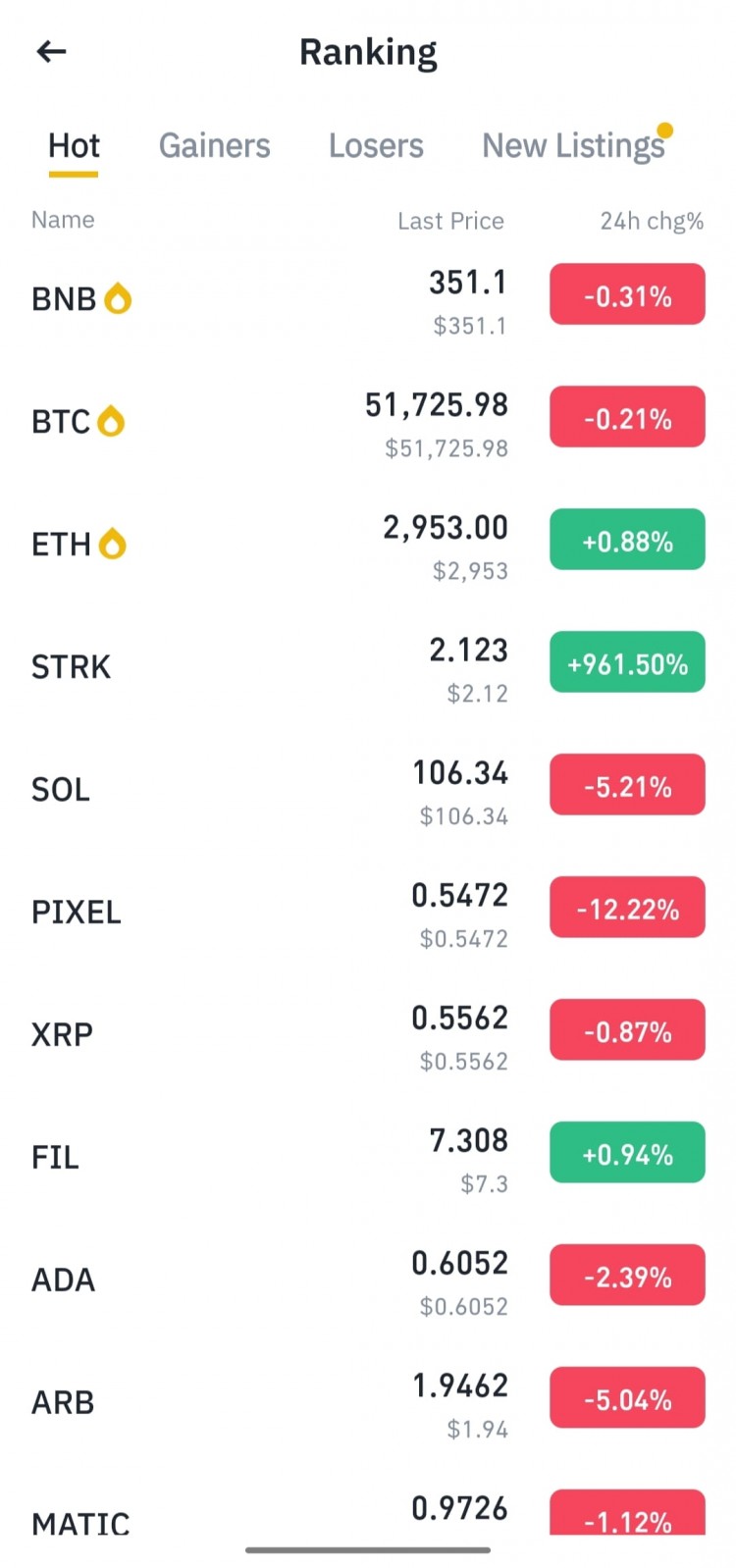
Task: Sort by 24h chg% column
Action: pos(652,220)
